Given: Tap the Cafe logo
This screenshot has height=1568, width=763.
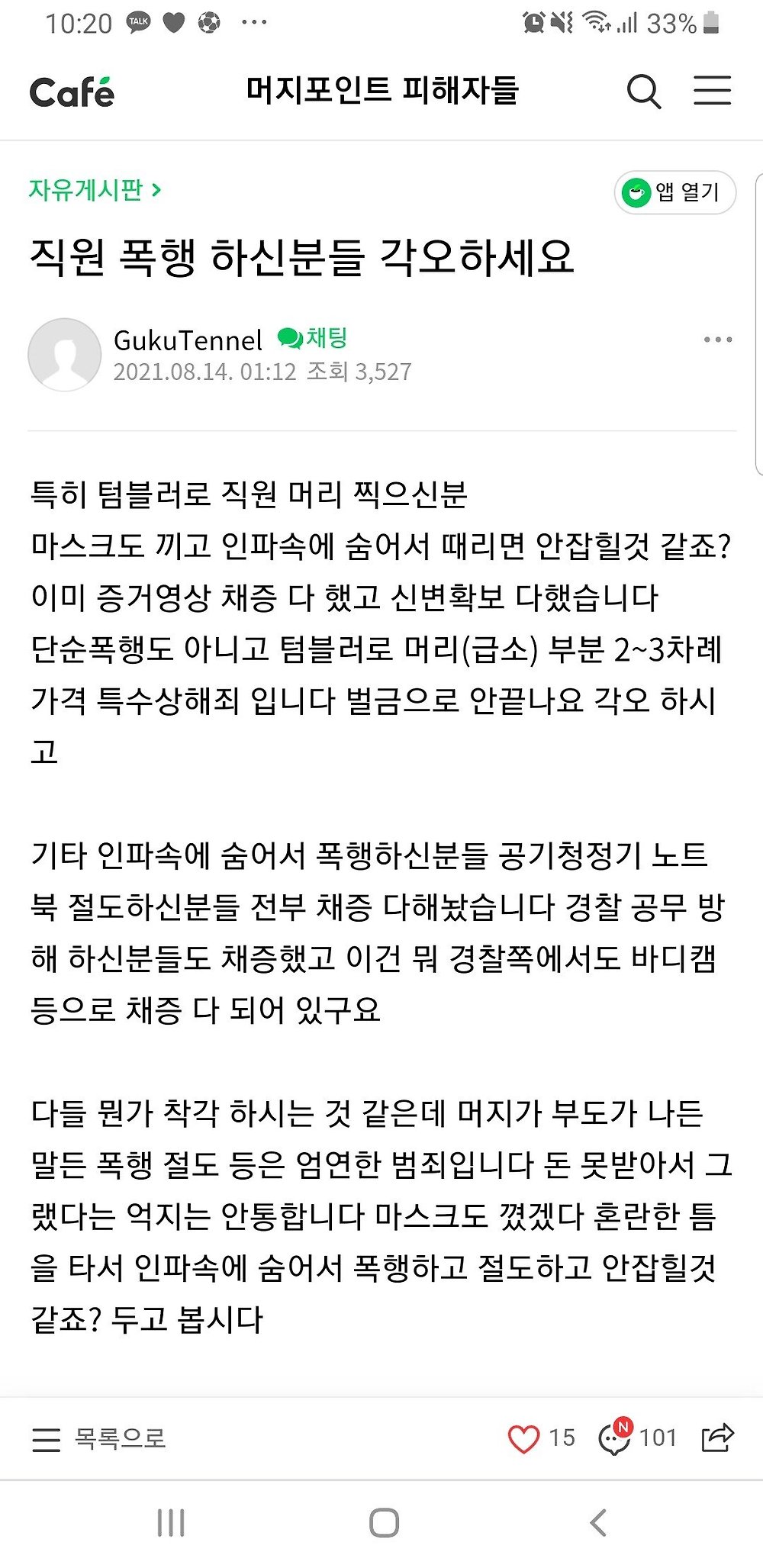Looking at the screenshot, I should (72, 92).
